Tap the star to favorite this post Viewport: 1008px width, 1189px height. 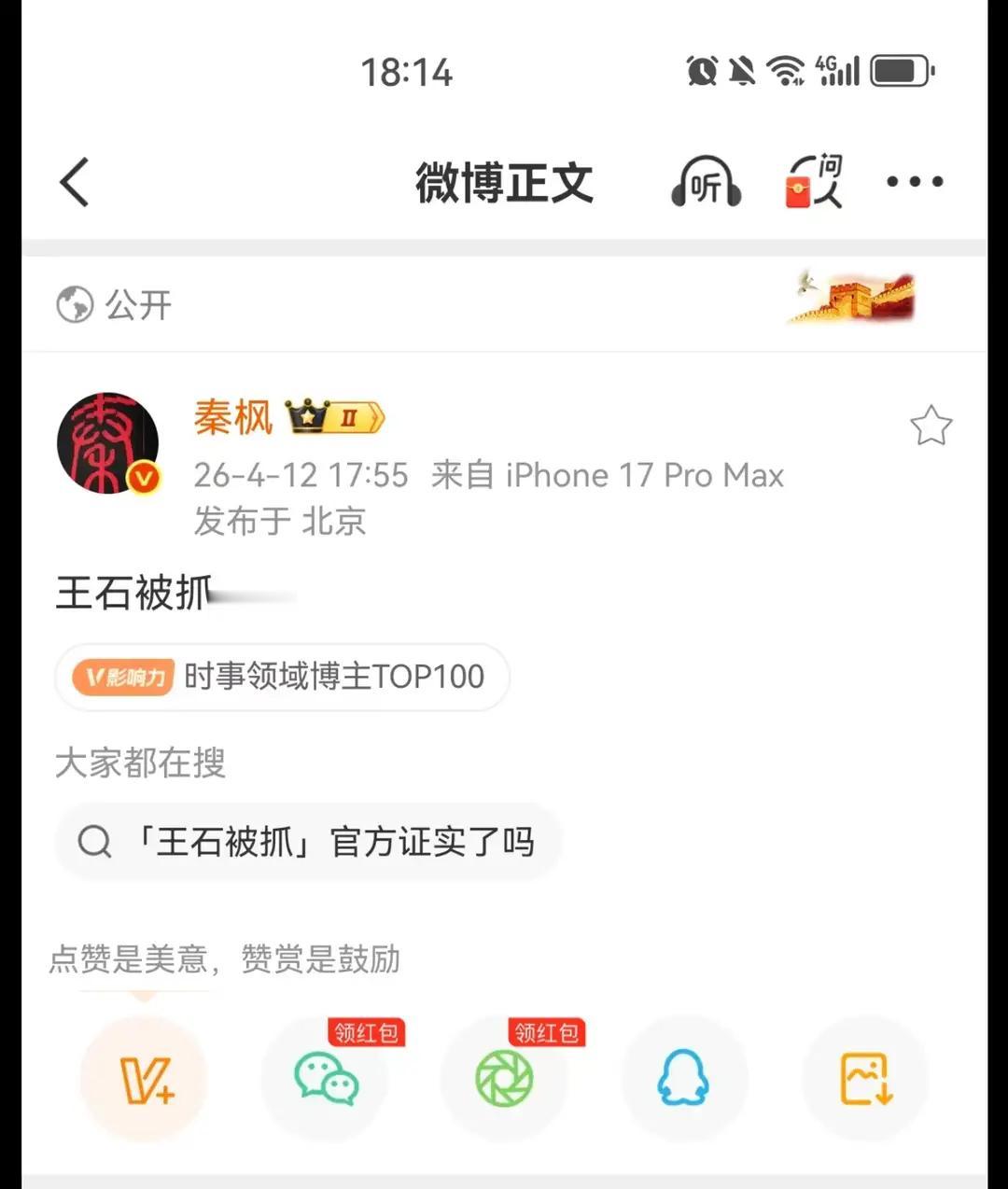[931, 425]
